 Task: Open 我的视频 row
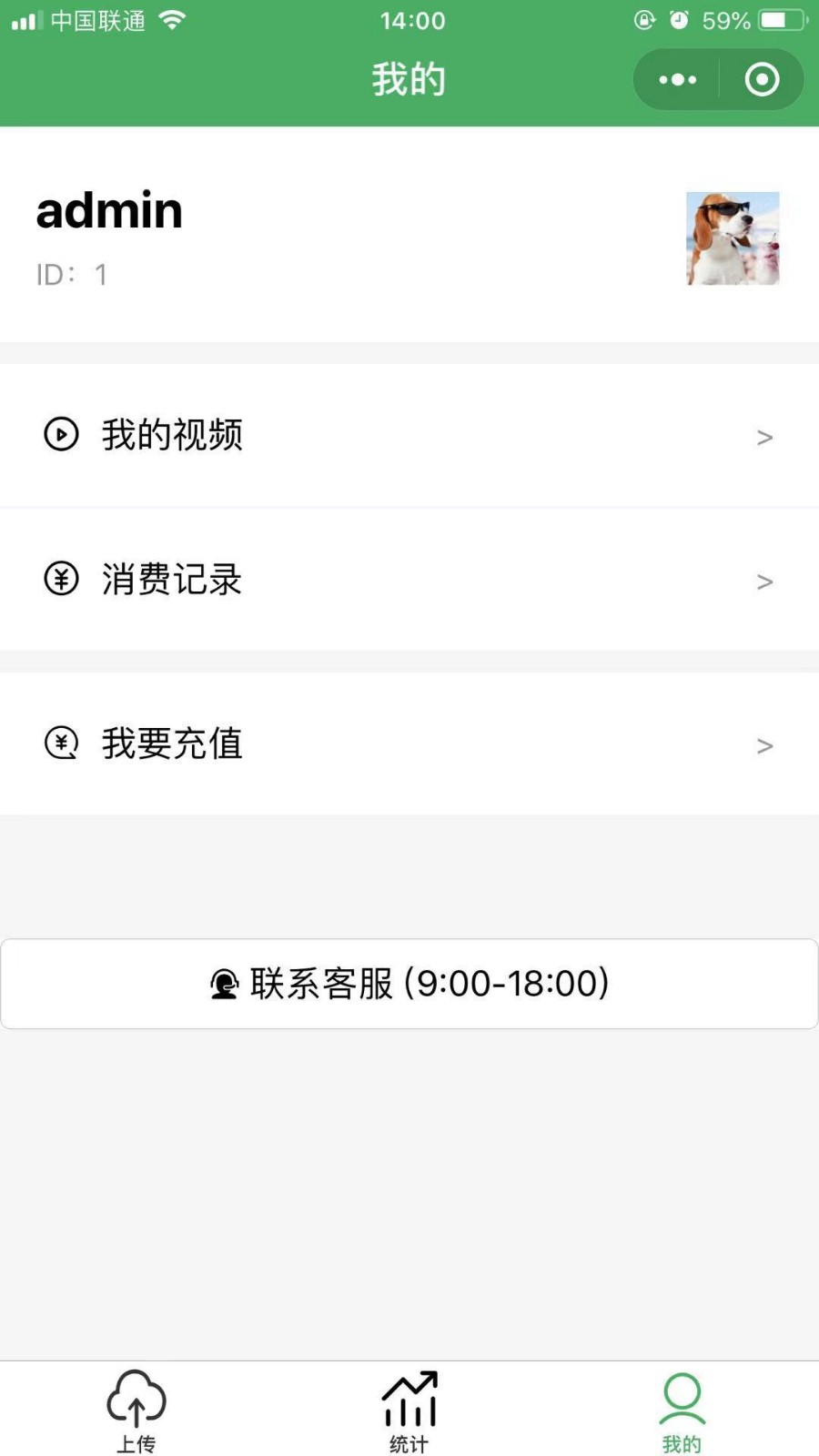[409, 435]
